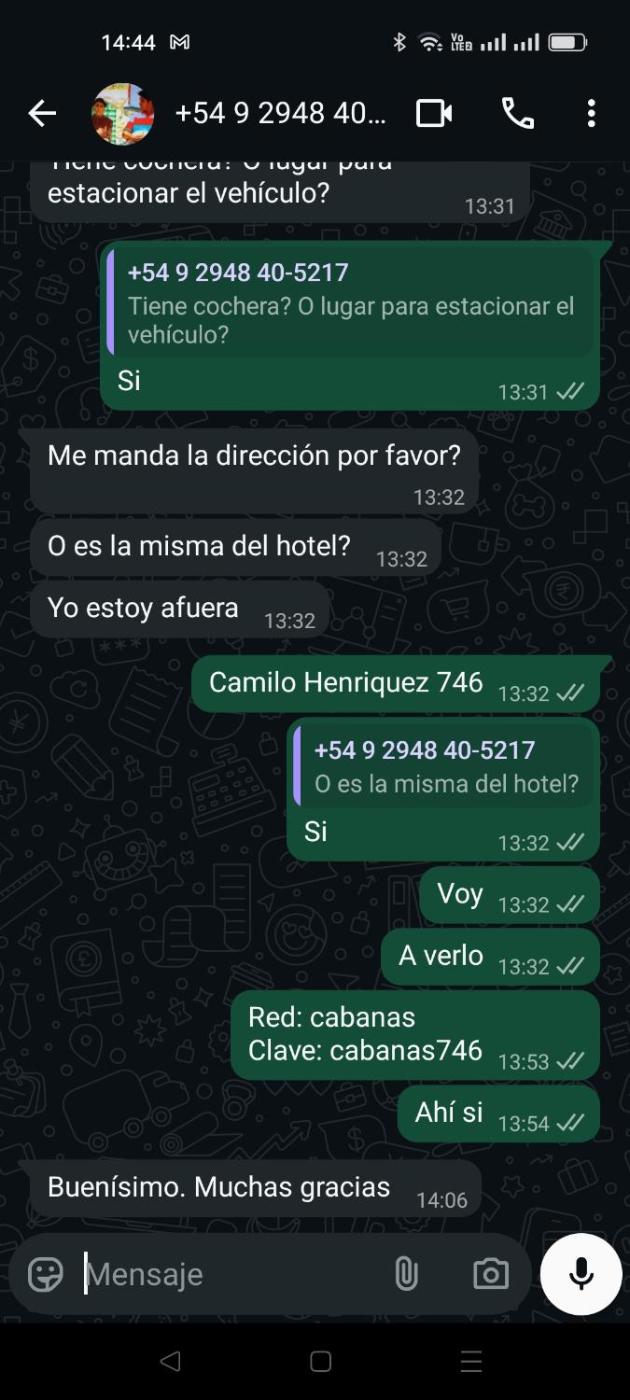This screenshot has height=1400, width=630.
Task: Open the camera from the message bar
Action: [x=490, y=1274]
